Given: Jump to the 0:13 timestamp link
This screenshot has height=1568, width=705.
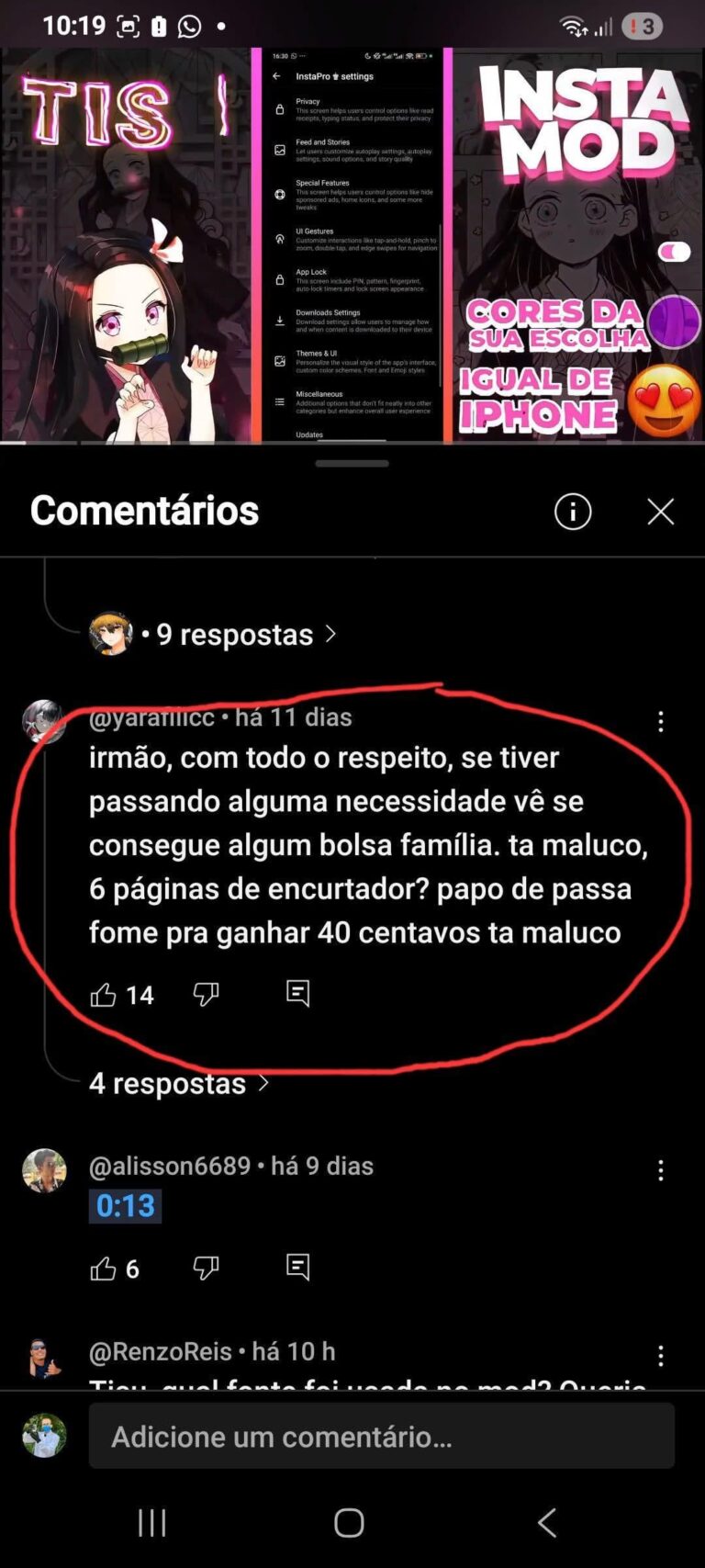Looking at the screenshot, I should (x=126, y=1205).
